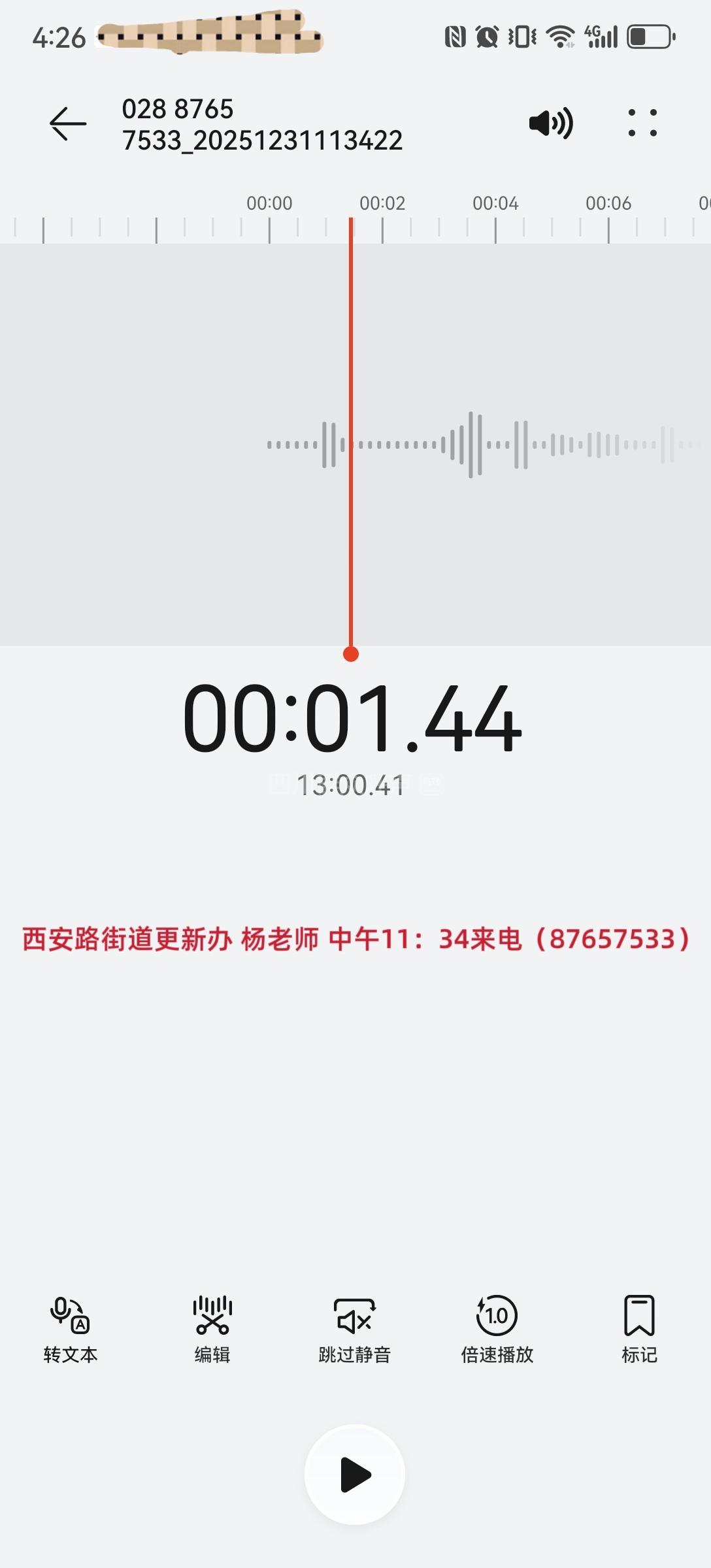Screen dimensions: 711x1568
Task: Open the four-dot more options menu
Action: coord(642,123)
